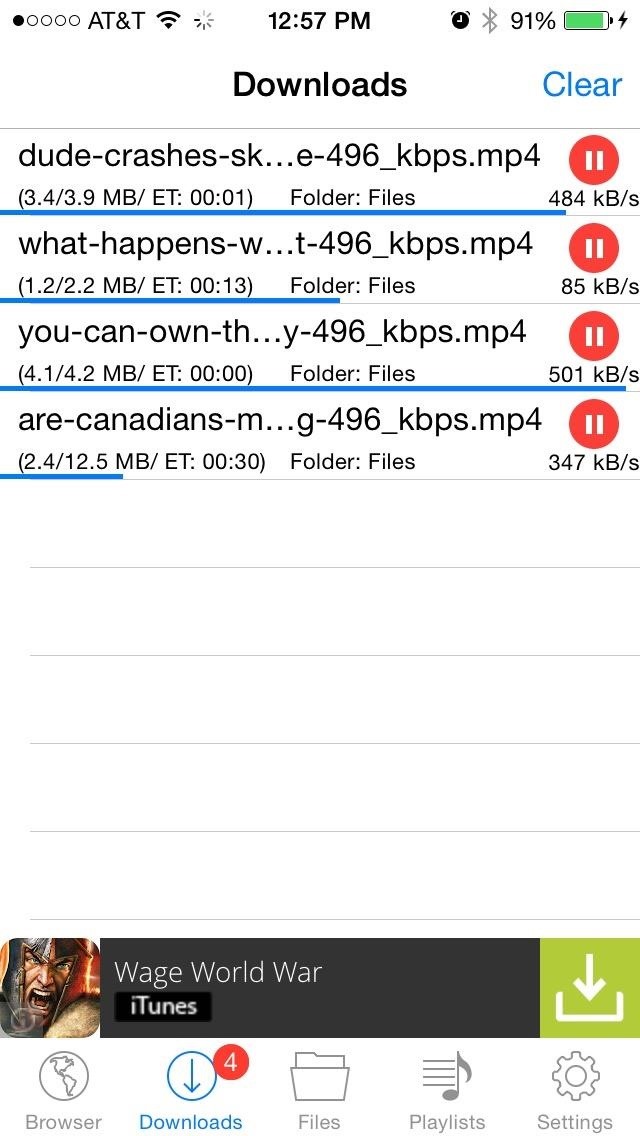Switch to the Playlists tab

[447, 1091]
